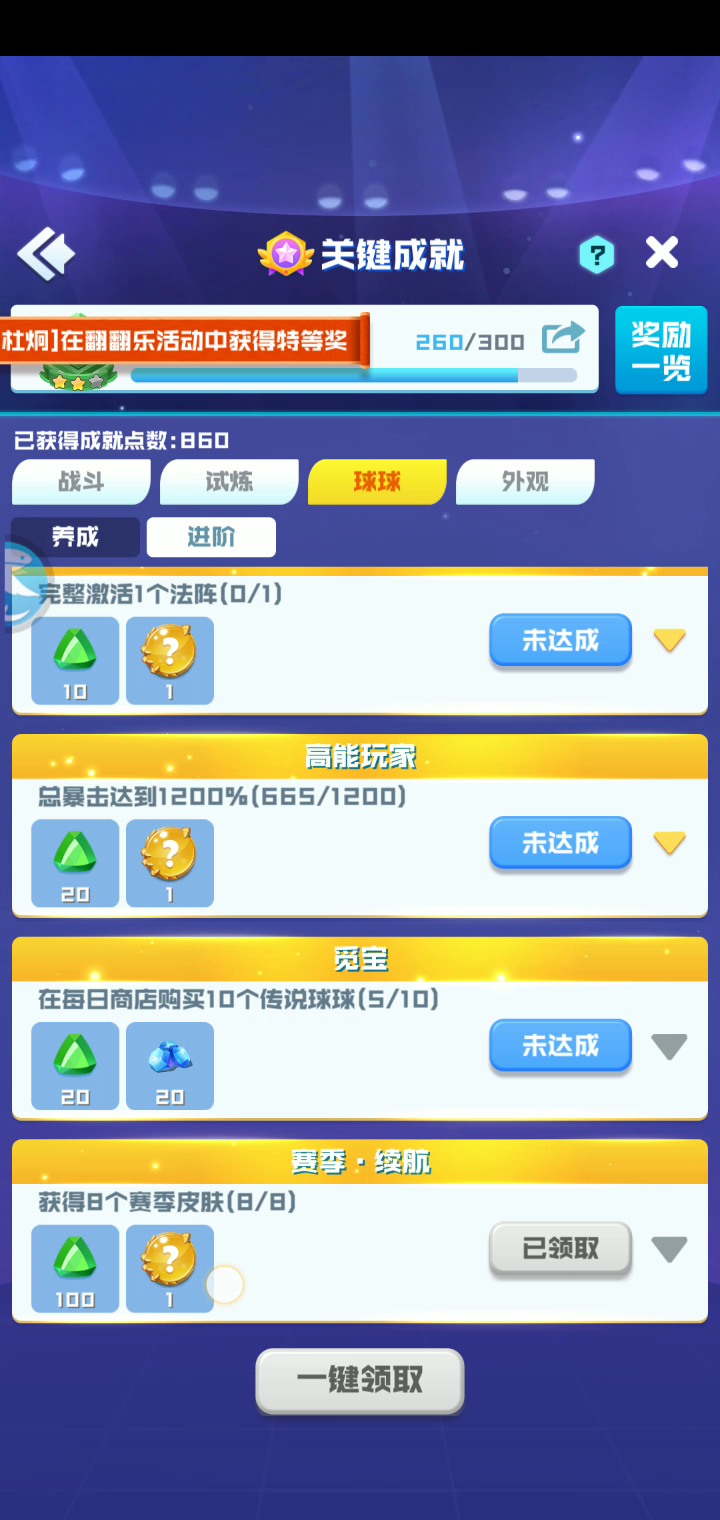This screenshot has height=1520, width=720.
Task: Open the help question mark icon
Action: click(596, 255)
